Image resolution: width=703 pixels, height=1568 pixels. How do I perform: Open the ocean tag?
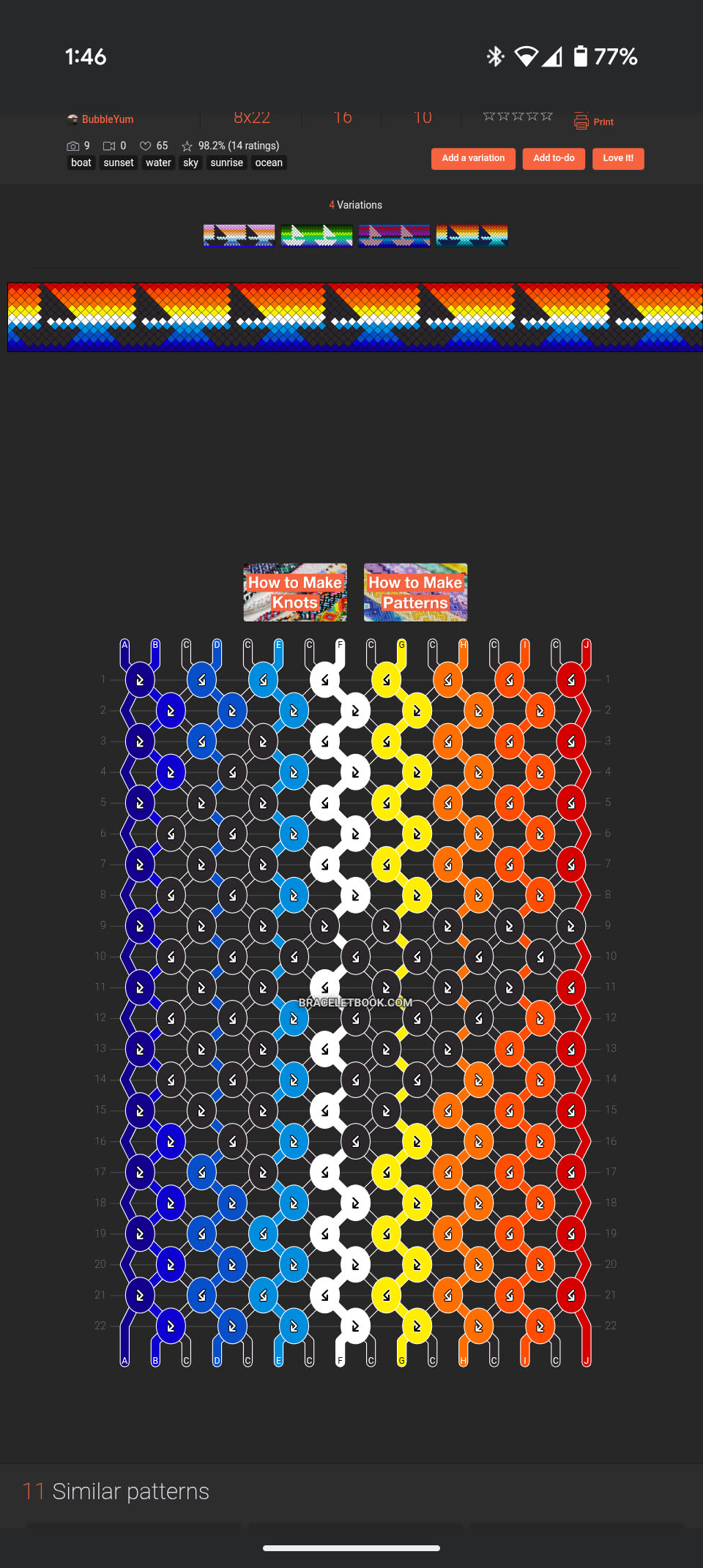269,163
